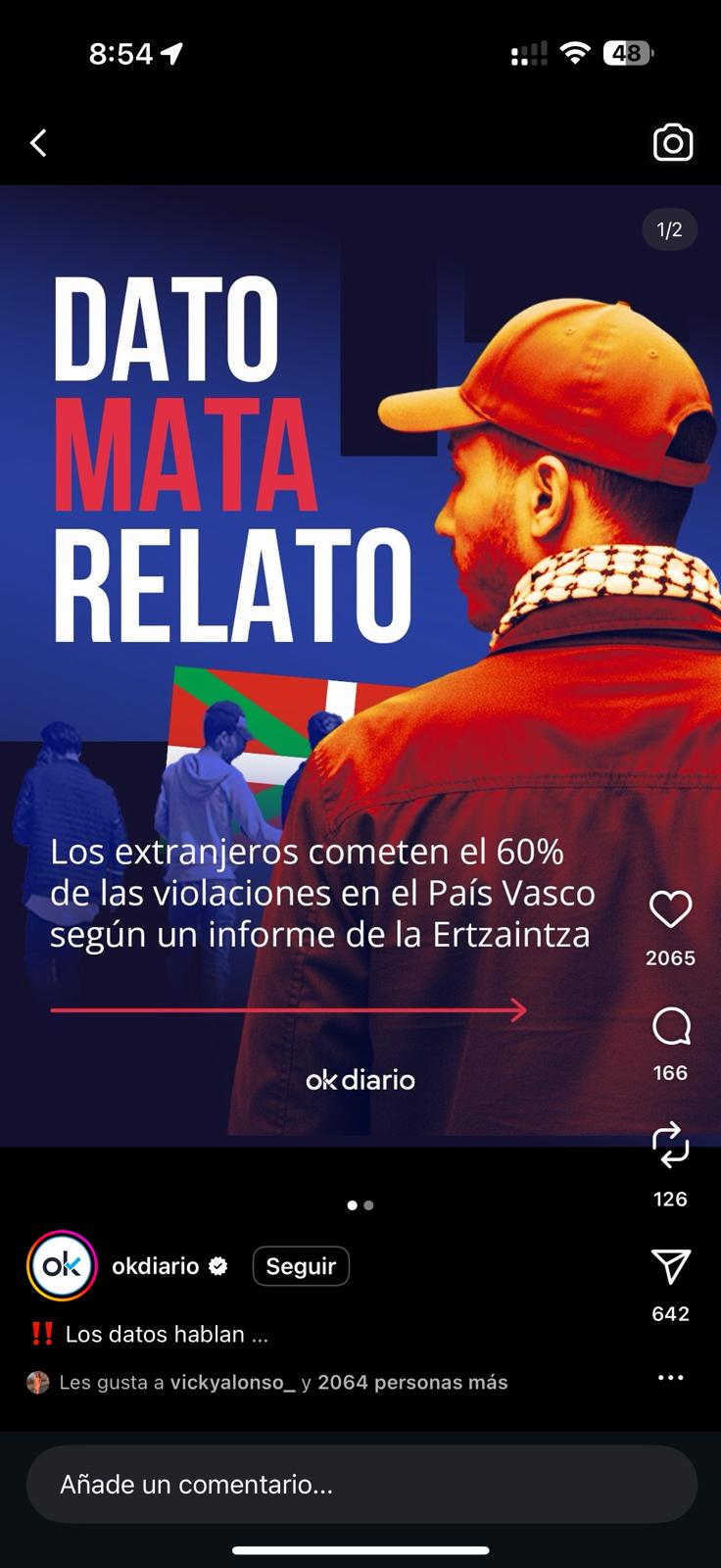Like the okdiario post
The height and width of the screenshot is (1568, 721).
click(x=670, y=909)
